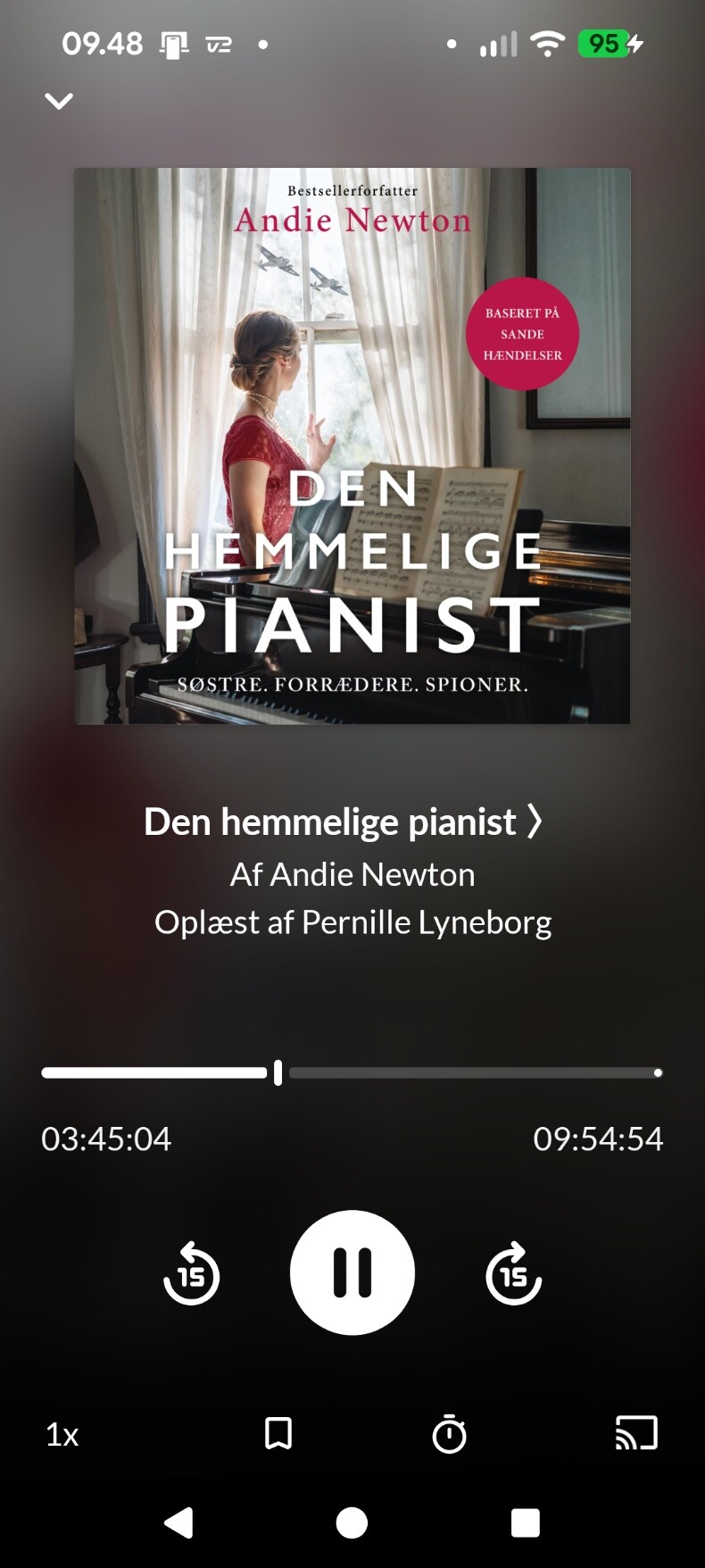
Task: Change the 1x playback speed
Action: click(x=62, y=1434)
